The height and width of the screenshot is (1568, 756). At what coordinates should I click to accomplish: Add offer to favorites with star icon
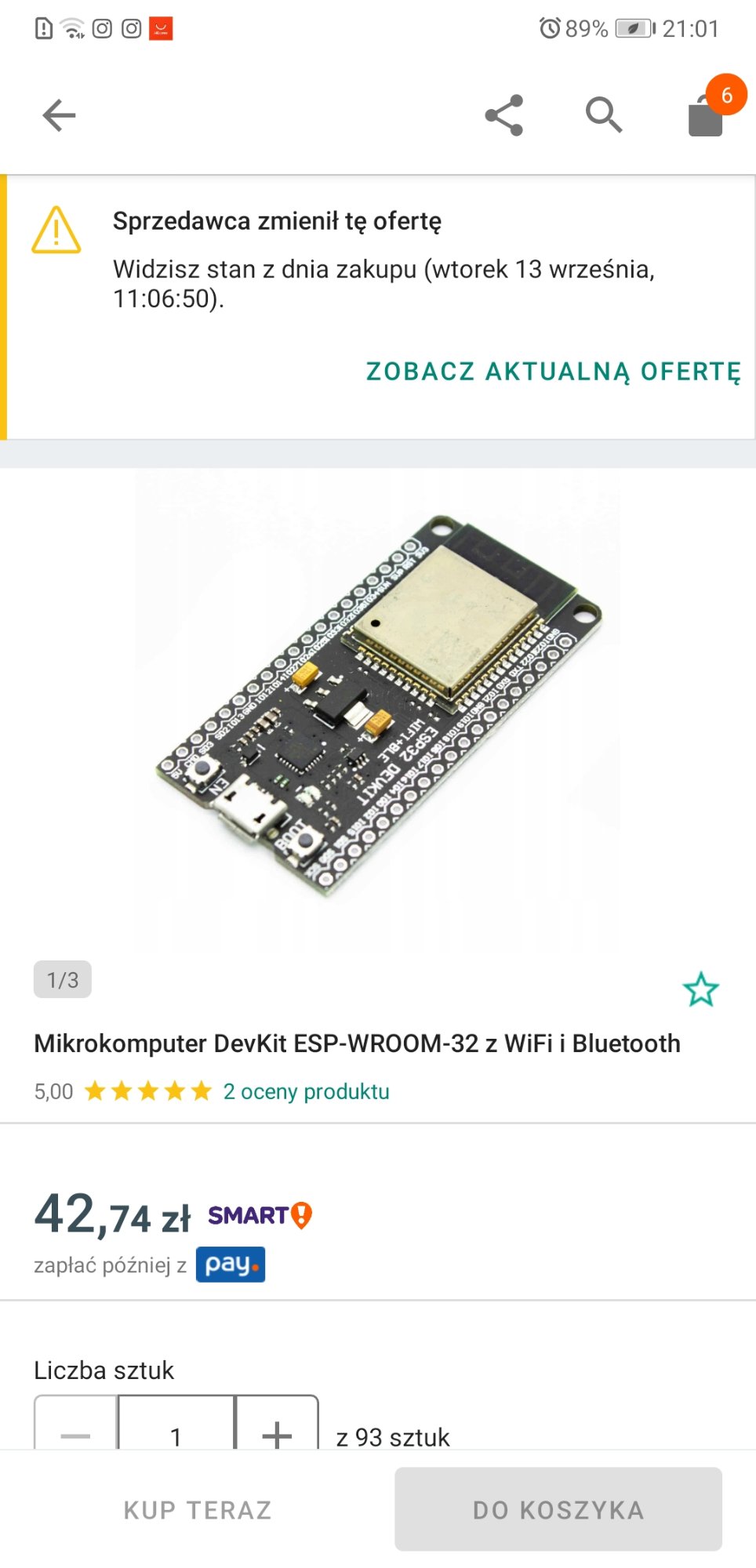(700, 989)
